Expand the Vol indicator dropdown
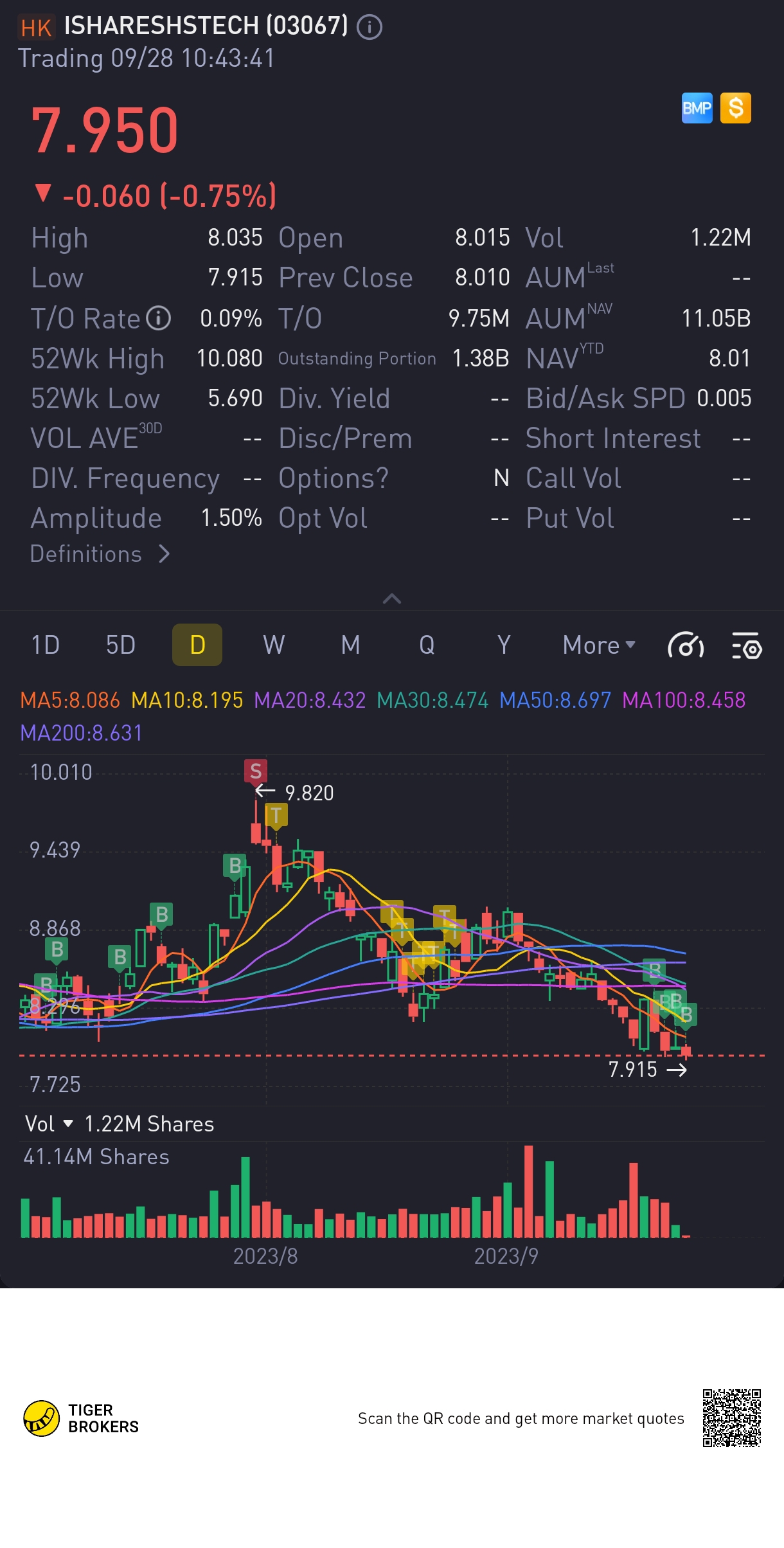Viewport: 784px width, 1548px height. pyautogui.click(x=48, y=1124)
